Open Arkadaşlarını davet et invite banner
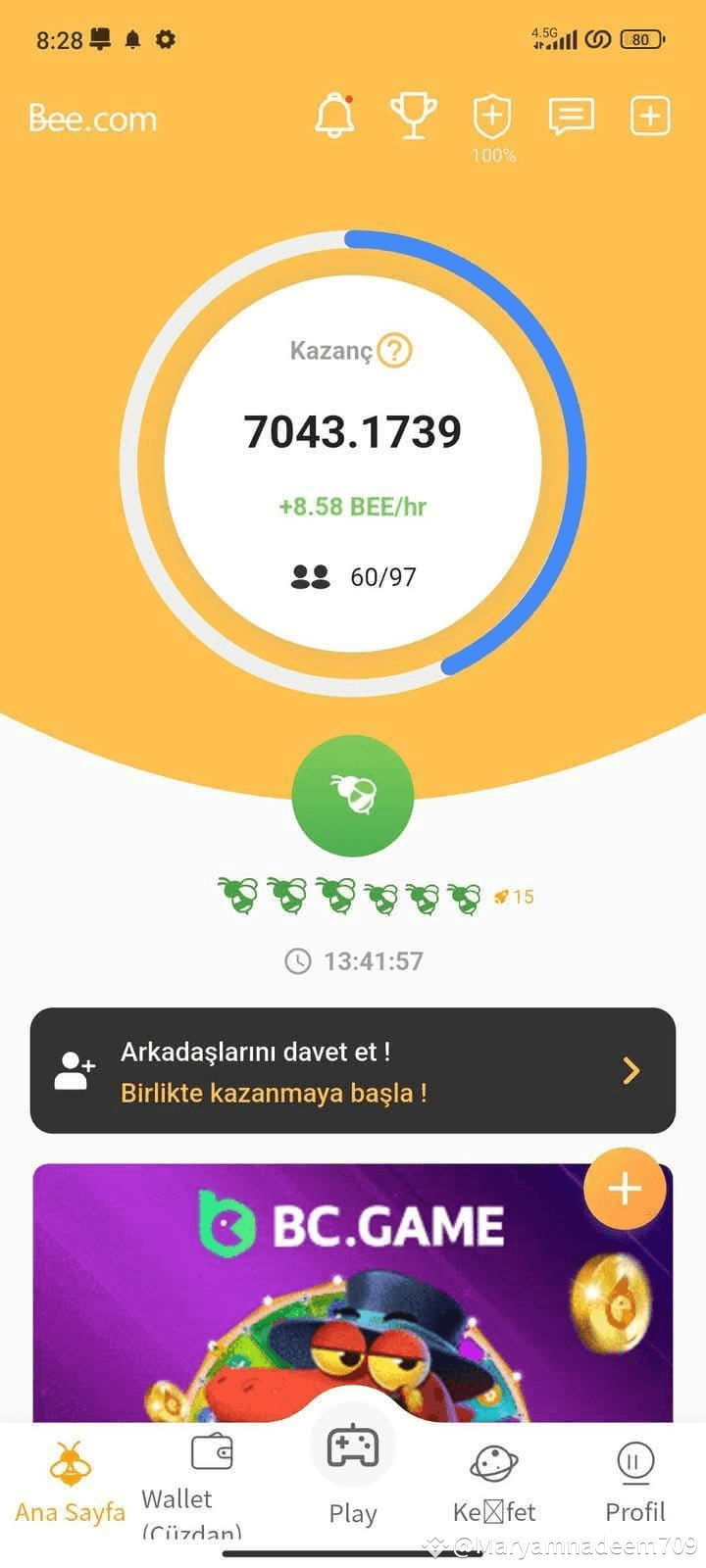706x1568 pixels. (353, 1070)
